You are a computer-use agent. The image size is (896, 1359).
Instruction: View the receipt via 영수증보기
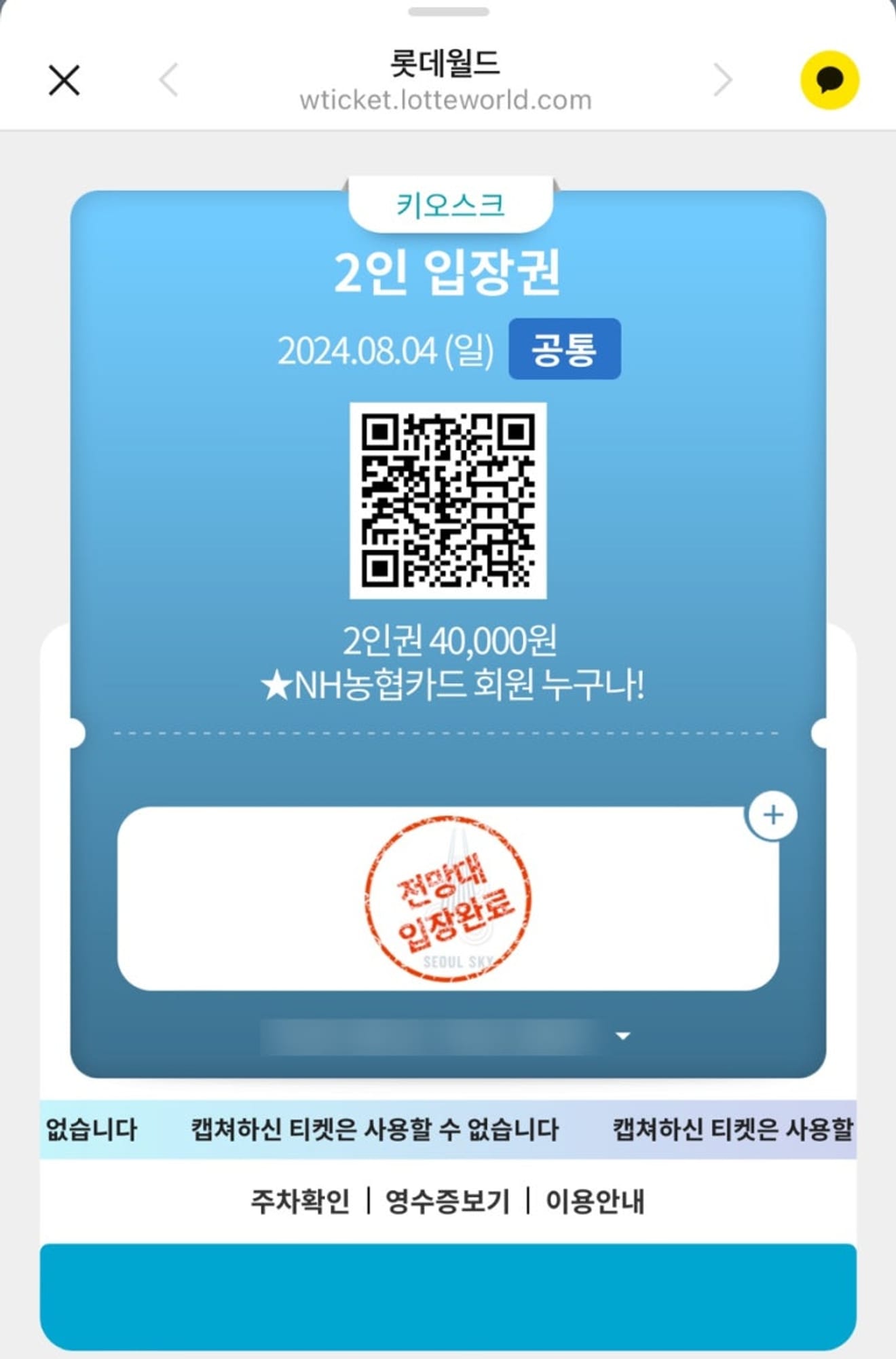click(x=447, y=1201)
